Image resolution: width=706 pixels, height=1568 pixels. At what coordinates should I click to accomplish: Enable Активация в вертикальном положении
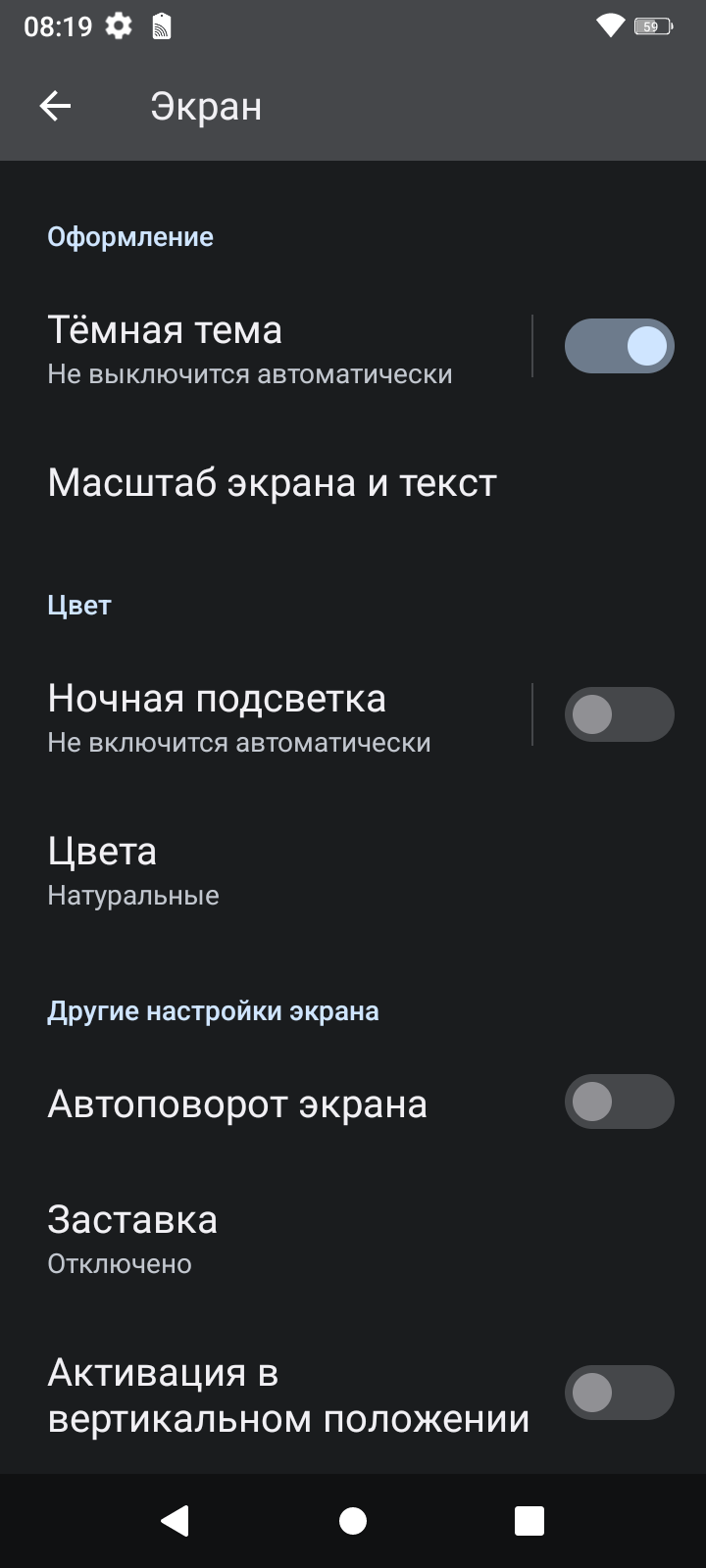point(619,1393)
